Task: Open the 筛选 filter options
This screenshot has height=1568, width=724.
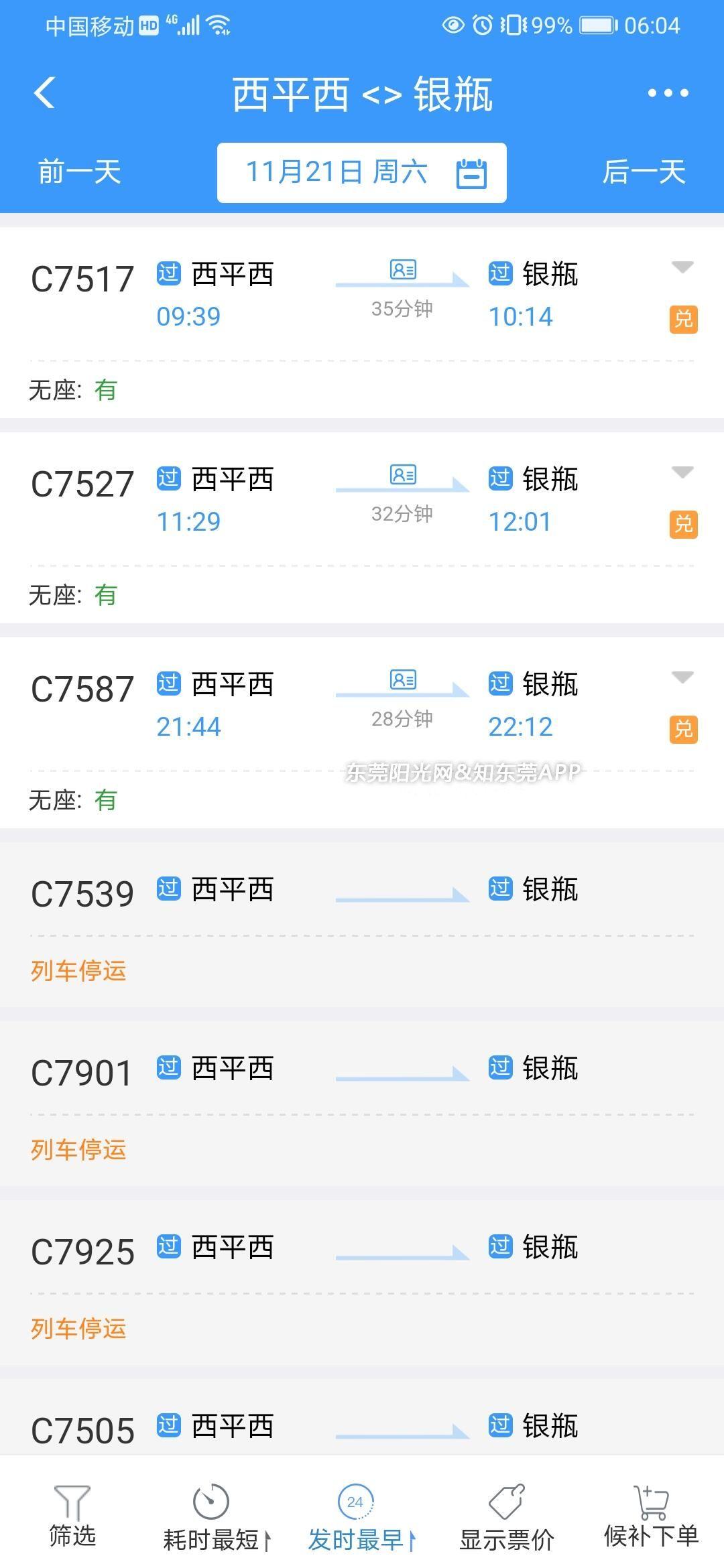Action: 72,1516
